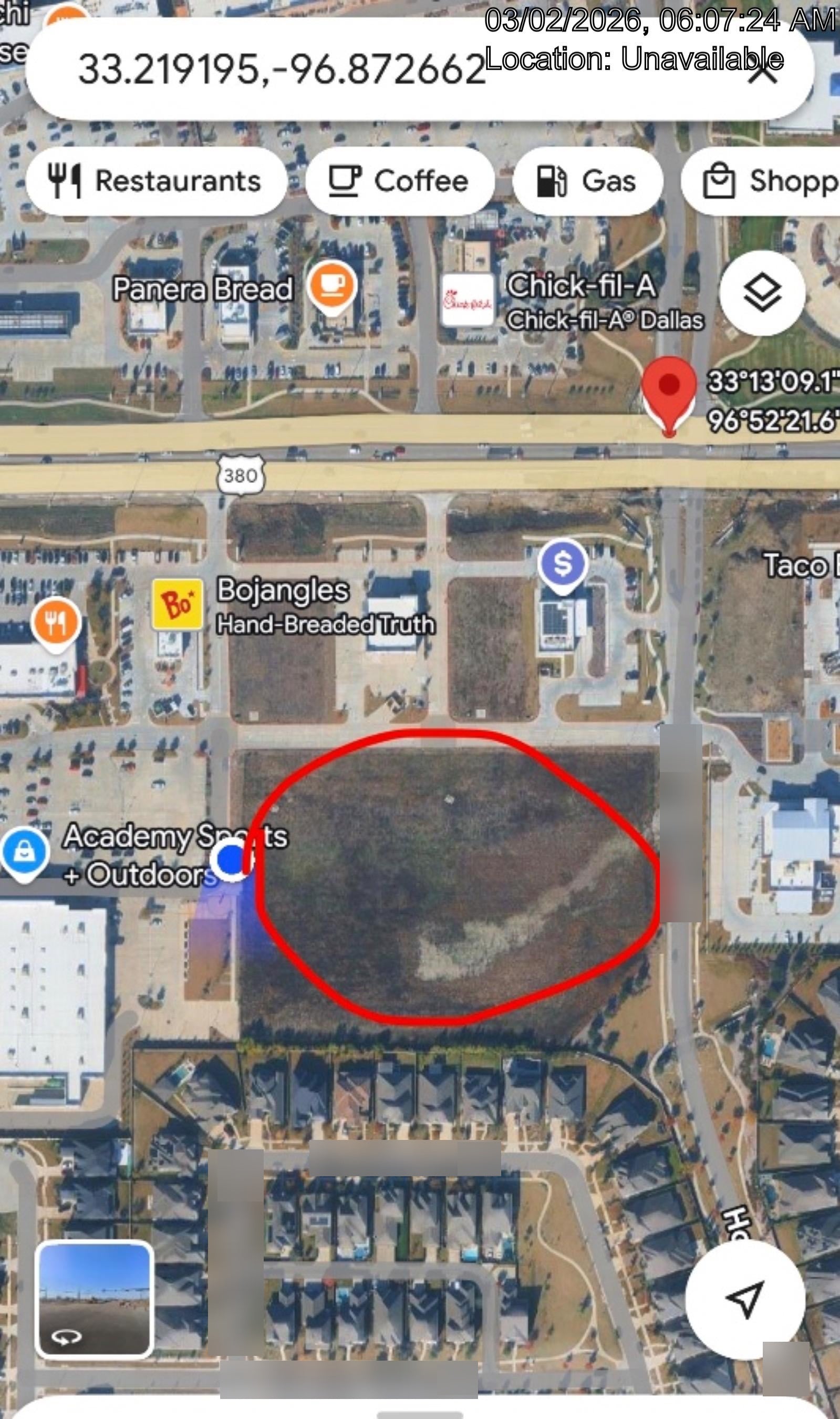Select the Coffee chip

pyautogui.click(x=400, y=181)
